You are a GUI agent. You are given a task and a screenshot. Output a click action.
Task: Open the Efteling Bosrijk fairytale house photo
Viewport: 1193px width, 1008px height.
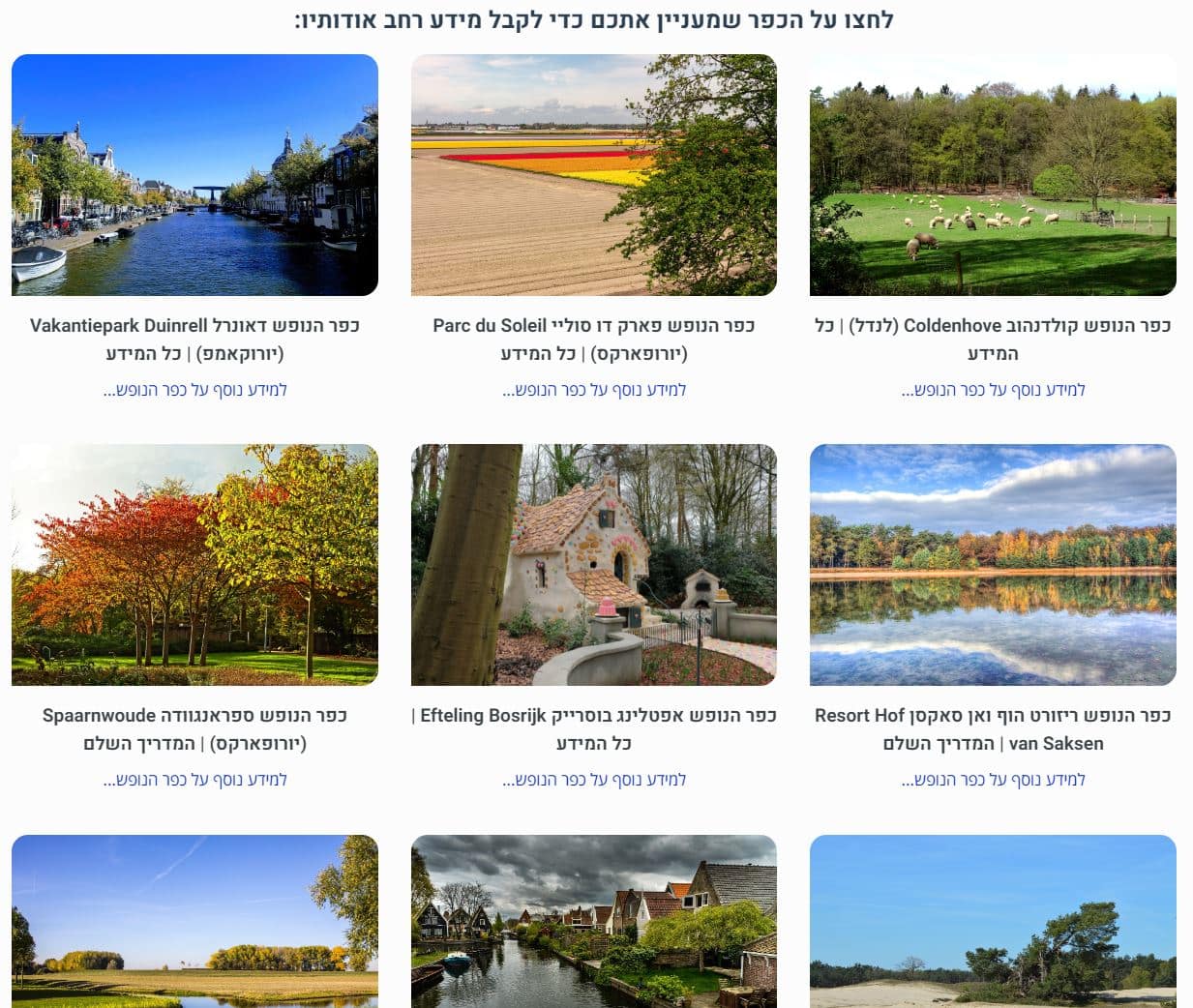pyautogui.click(x=593, y=565)
